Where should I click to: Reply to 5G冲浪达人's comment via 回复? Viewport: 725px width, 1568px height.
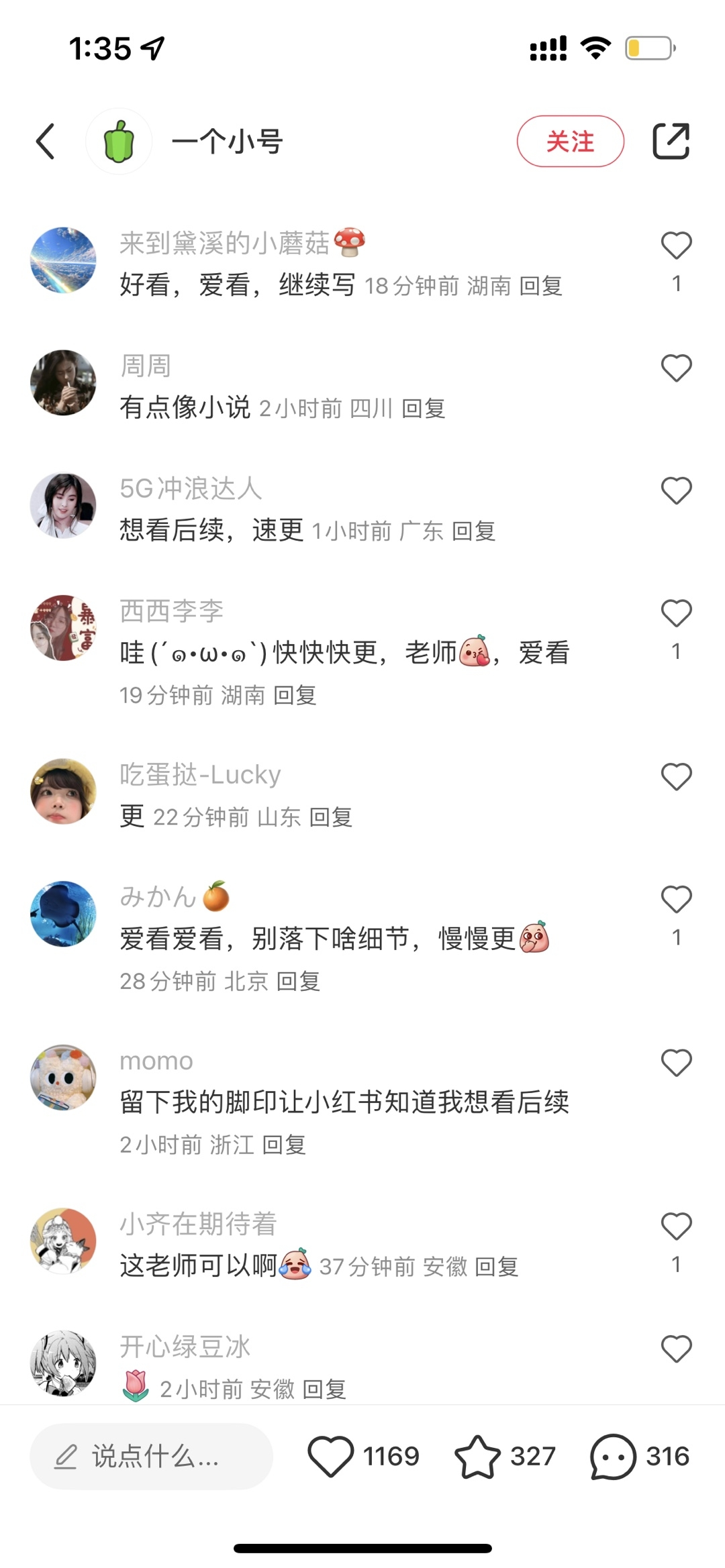[474, 531]
